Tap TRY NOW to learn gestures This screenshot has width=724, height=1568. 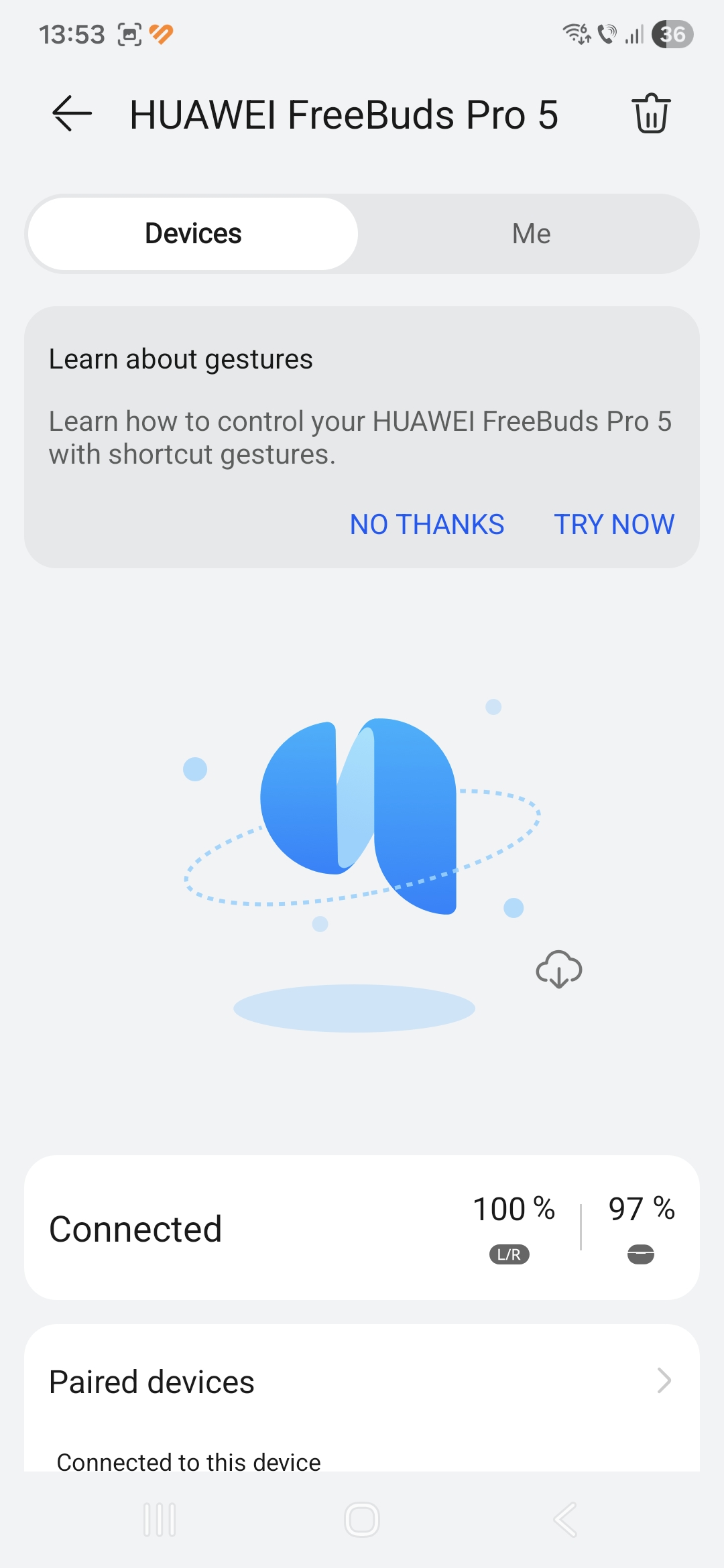tap(614, 524)
